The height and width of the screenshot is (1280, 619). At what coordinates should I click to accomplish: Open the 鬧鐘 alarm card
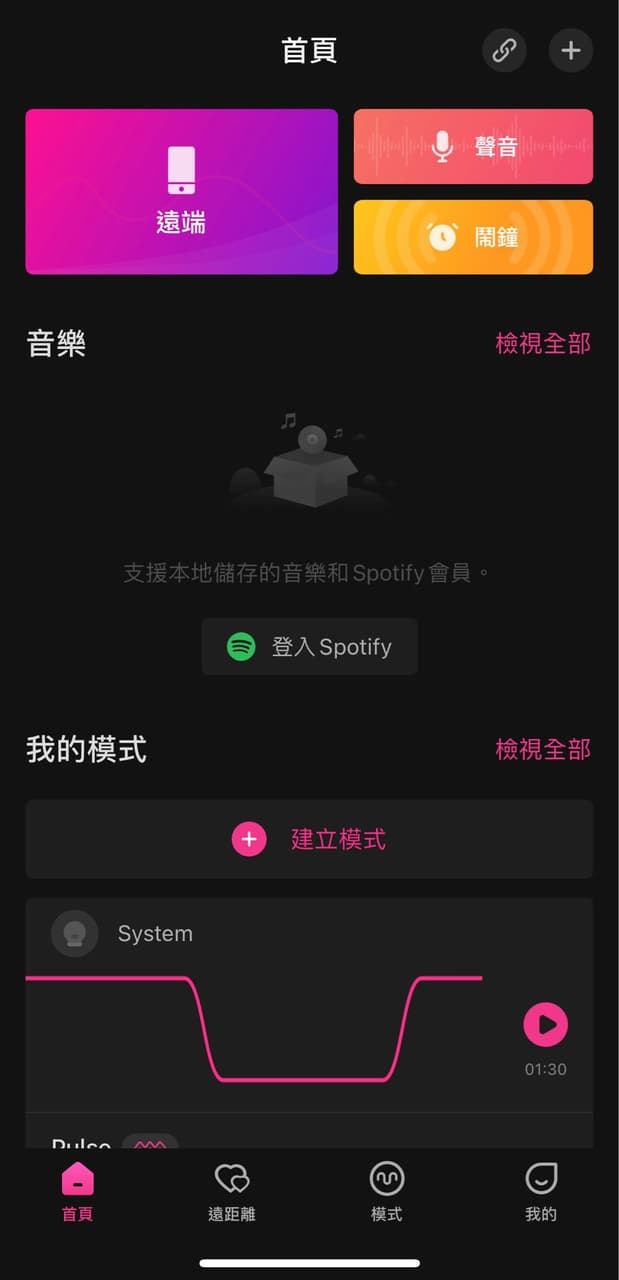click(473, 237)
